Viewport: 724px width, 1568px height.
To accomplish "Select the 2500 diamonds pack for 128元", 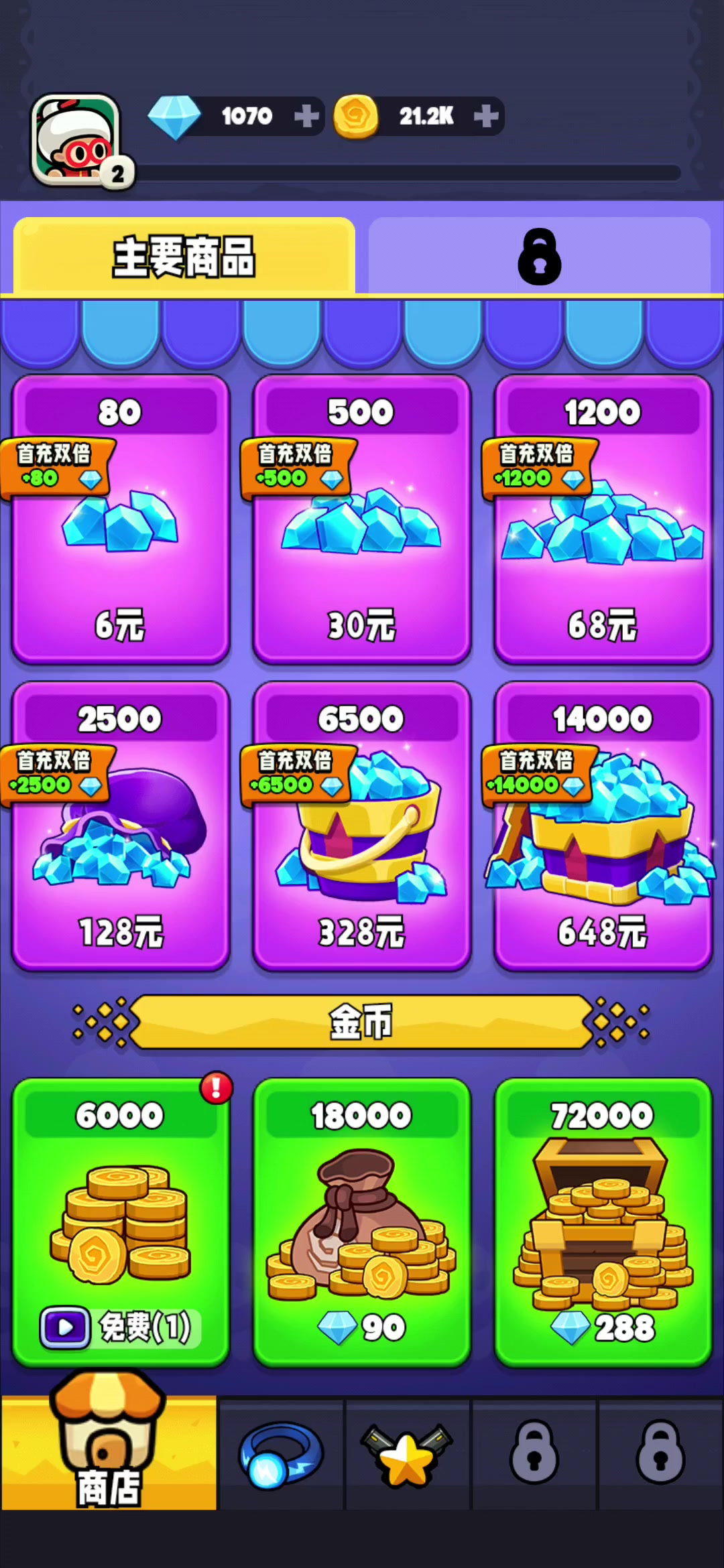I will tap(121, 826).
